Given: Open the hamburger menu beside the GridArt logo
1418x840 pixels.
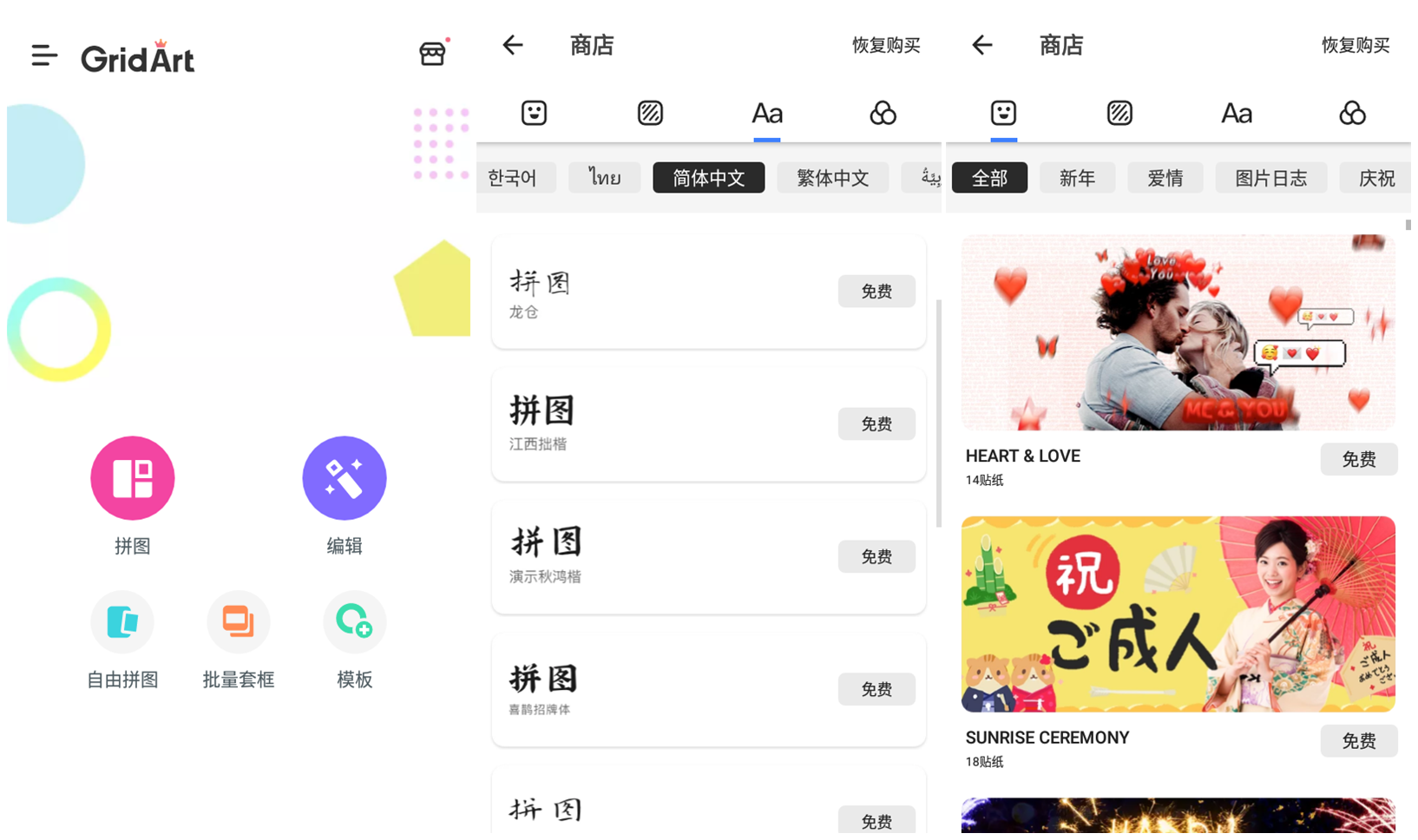Looking at the screenshot, I should tap(44, 56).
